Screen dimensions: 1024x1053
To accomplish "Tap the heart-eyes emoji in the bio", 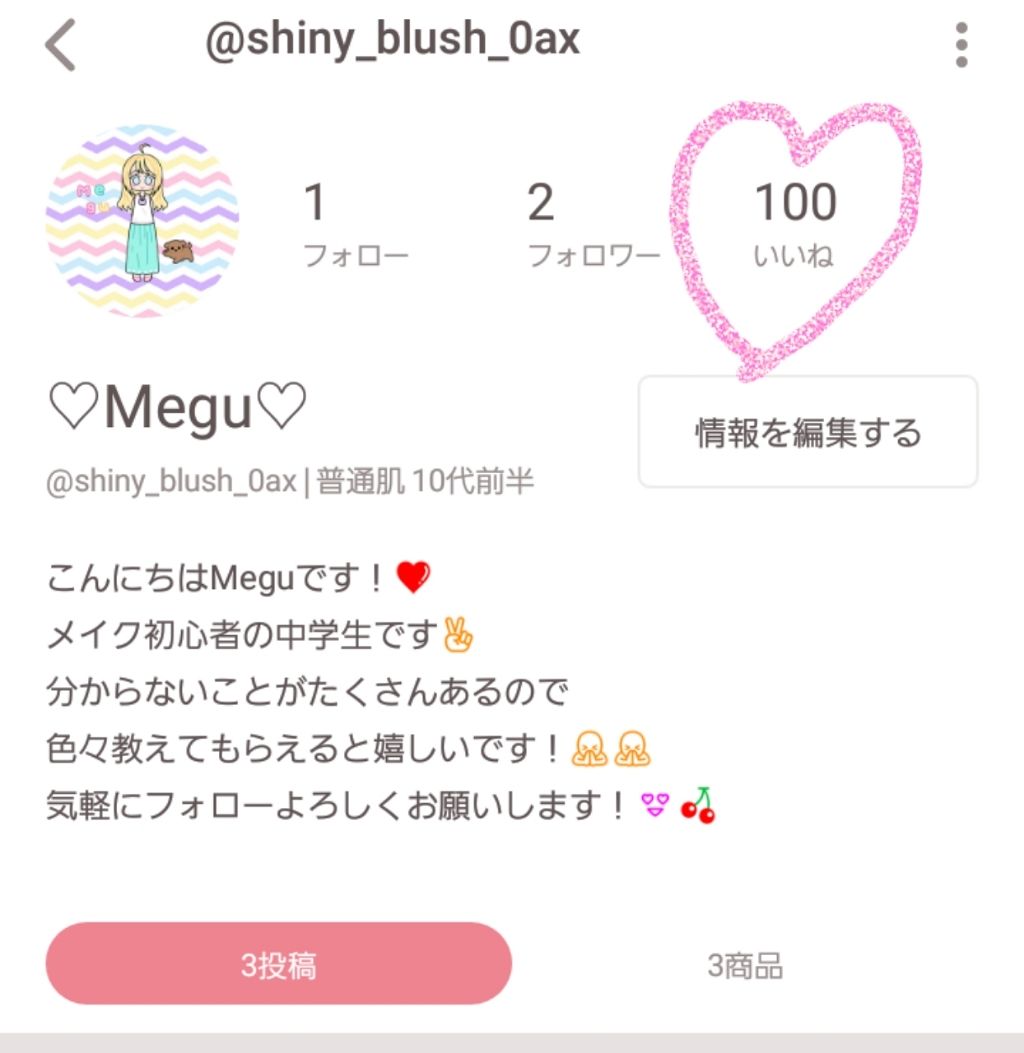I will (655, 803).
